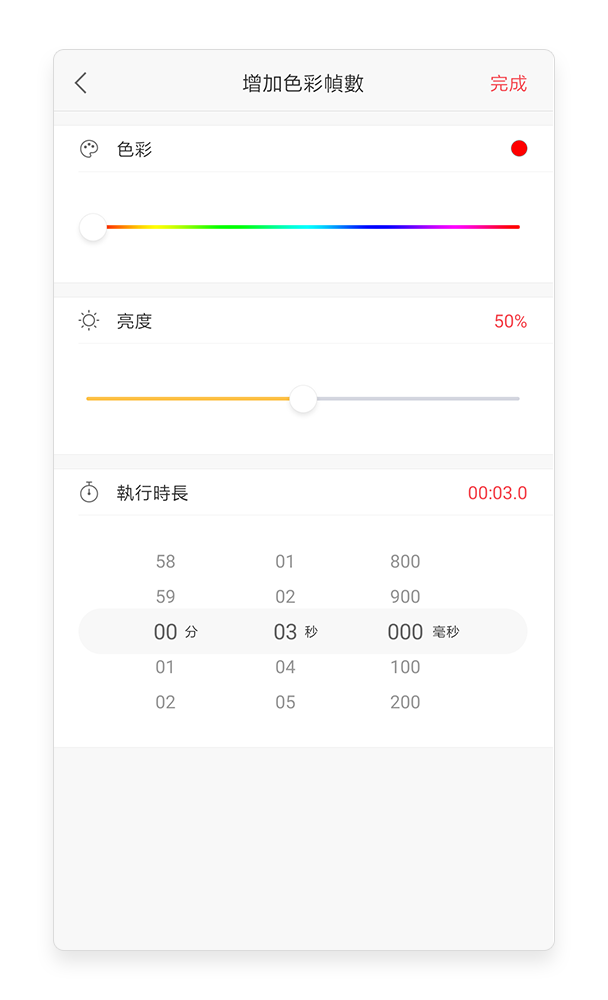608x1000 pixels.
Task: Select 200 in the milliseconds column
Action: pos(405,702)
